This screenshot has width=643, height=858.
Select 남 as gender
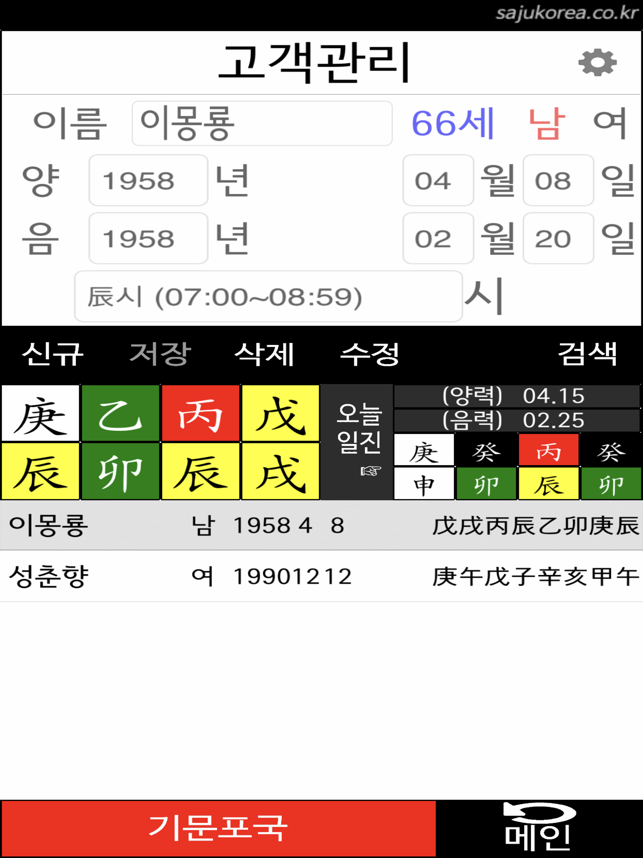[545, 124]
